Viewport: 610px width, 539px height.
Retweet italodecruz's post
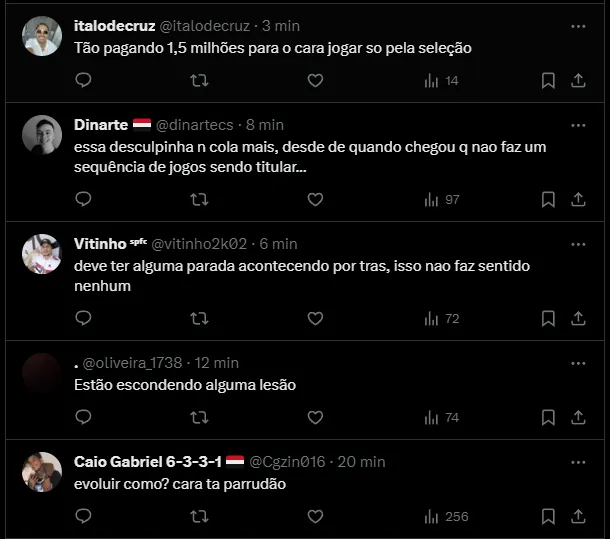tap(199, 81)
